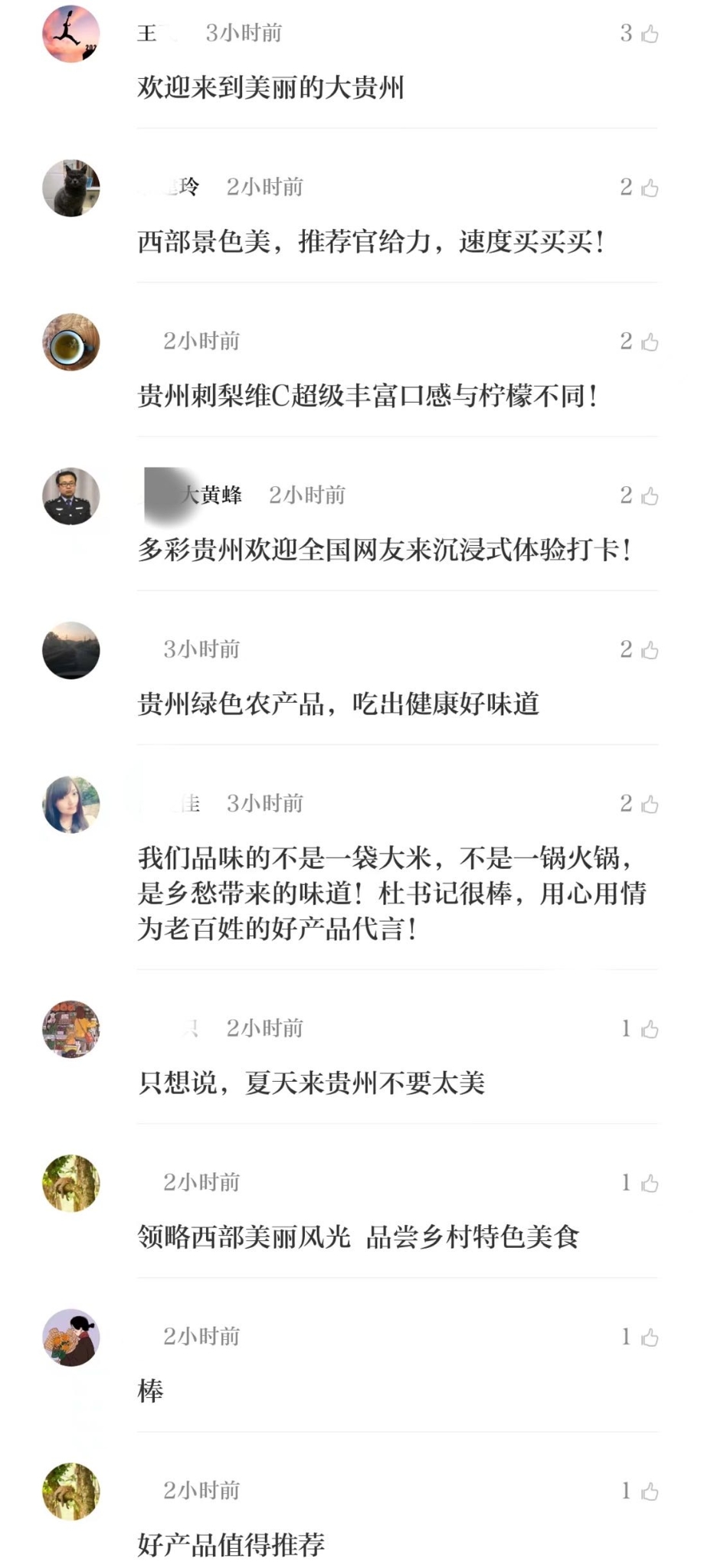The image size is (701, 1568).
Task: Like the 领略西部美丽风光 comment
Action: tap(650, 1184)
